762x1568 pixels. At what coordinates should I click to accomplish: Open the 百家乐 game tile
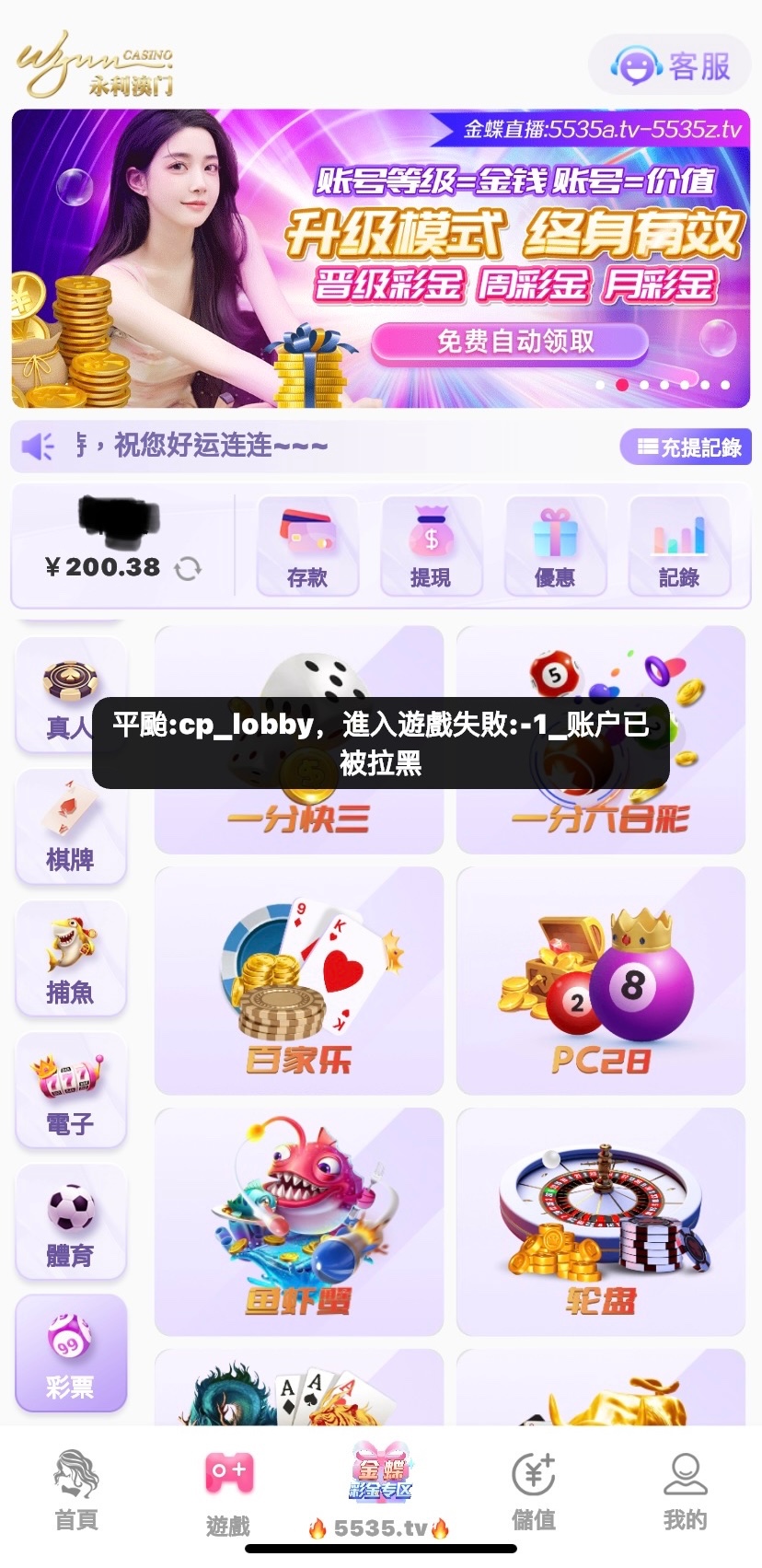(x=299, y=981)
